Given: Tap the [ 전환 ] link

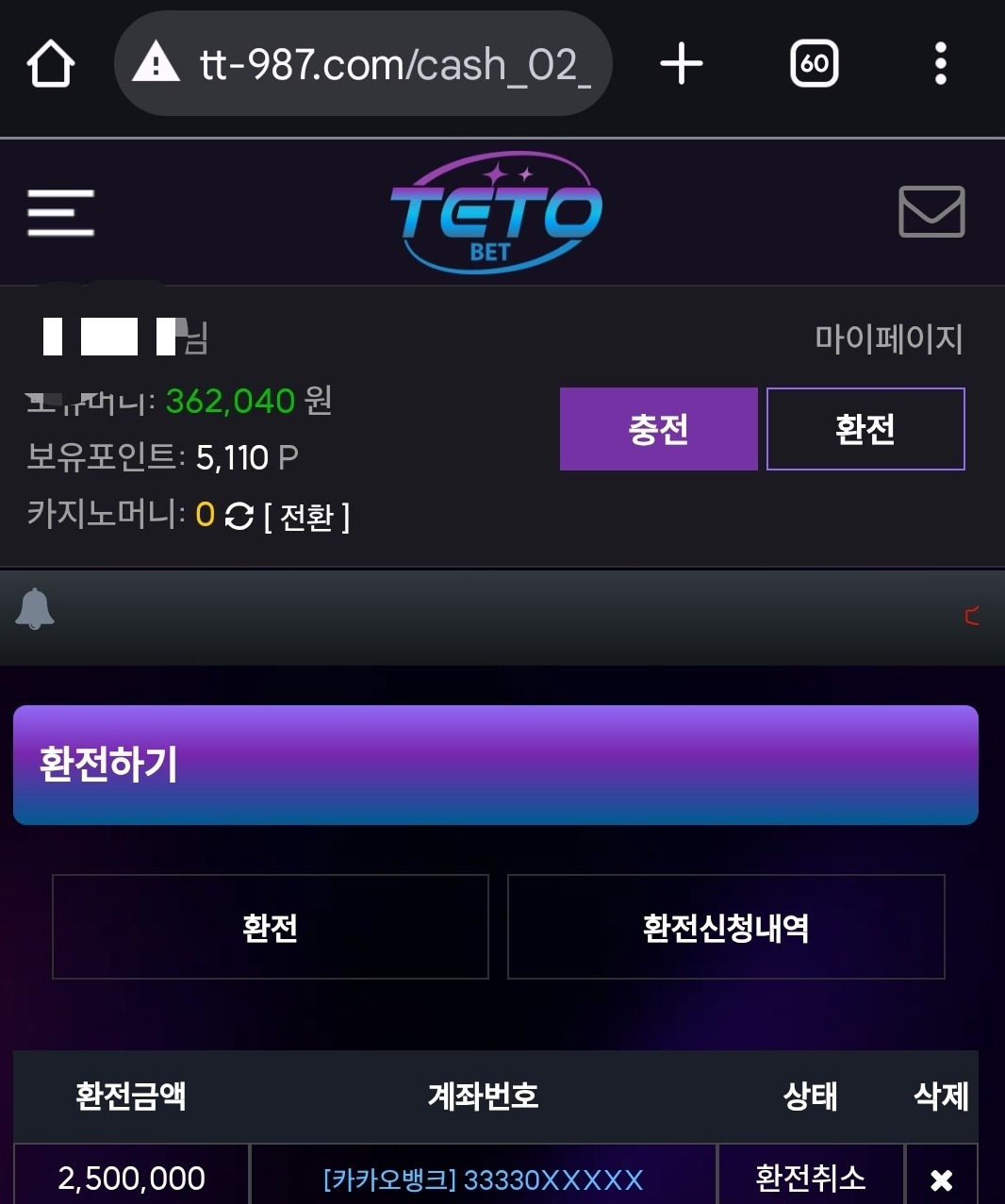Looking at the screenshot, I should [x=307, y=517].
